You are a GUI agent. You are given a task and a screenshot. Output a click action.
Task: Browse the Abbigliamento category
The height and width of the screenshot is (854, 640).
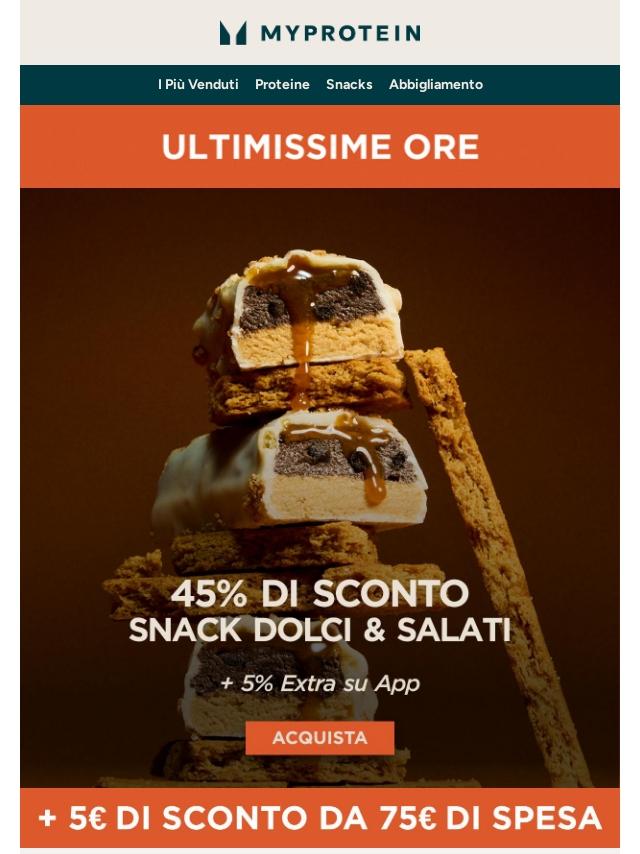click(x=436, y=84)
